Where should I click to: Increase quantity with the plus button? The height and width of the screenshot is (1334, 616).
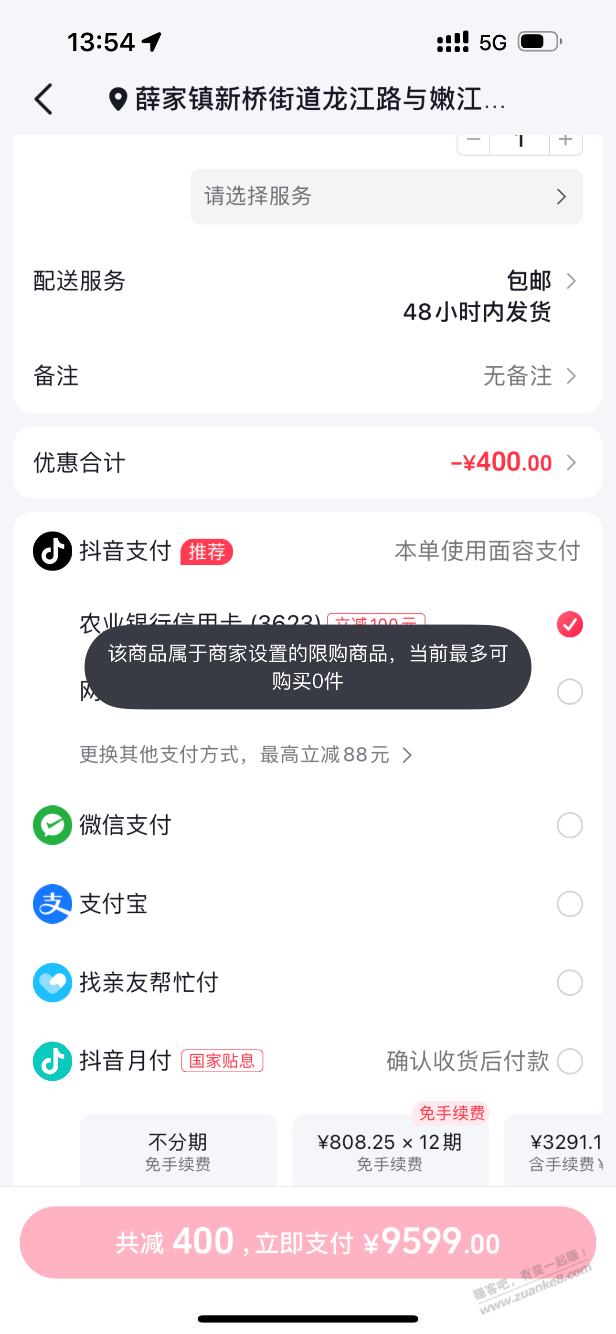coord(565,140)
